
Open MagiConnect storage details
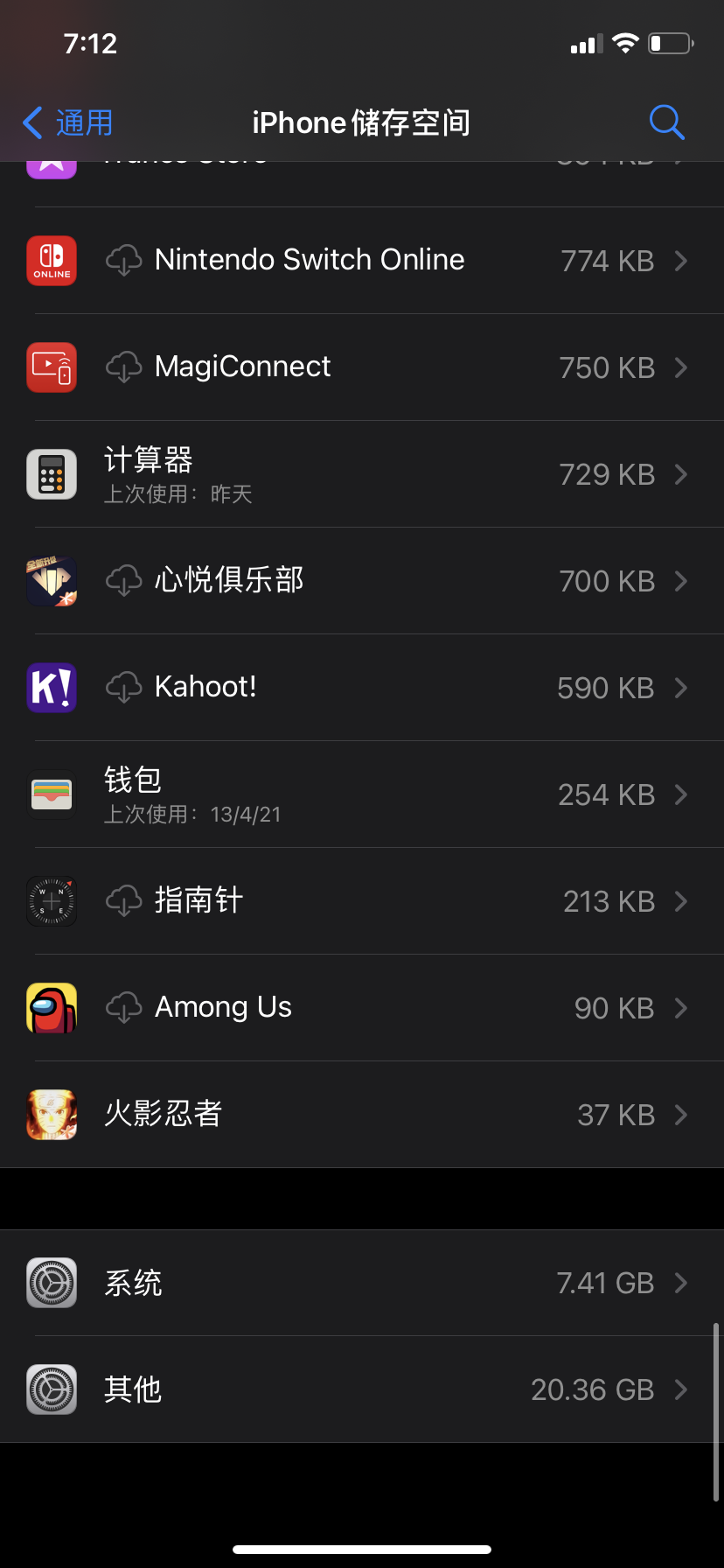(362, 367)
